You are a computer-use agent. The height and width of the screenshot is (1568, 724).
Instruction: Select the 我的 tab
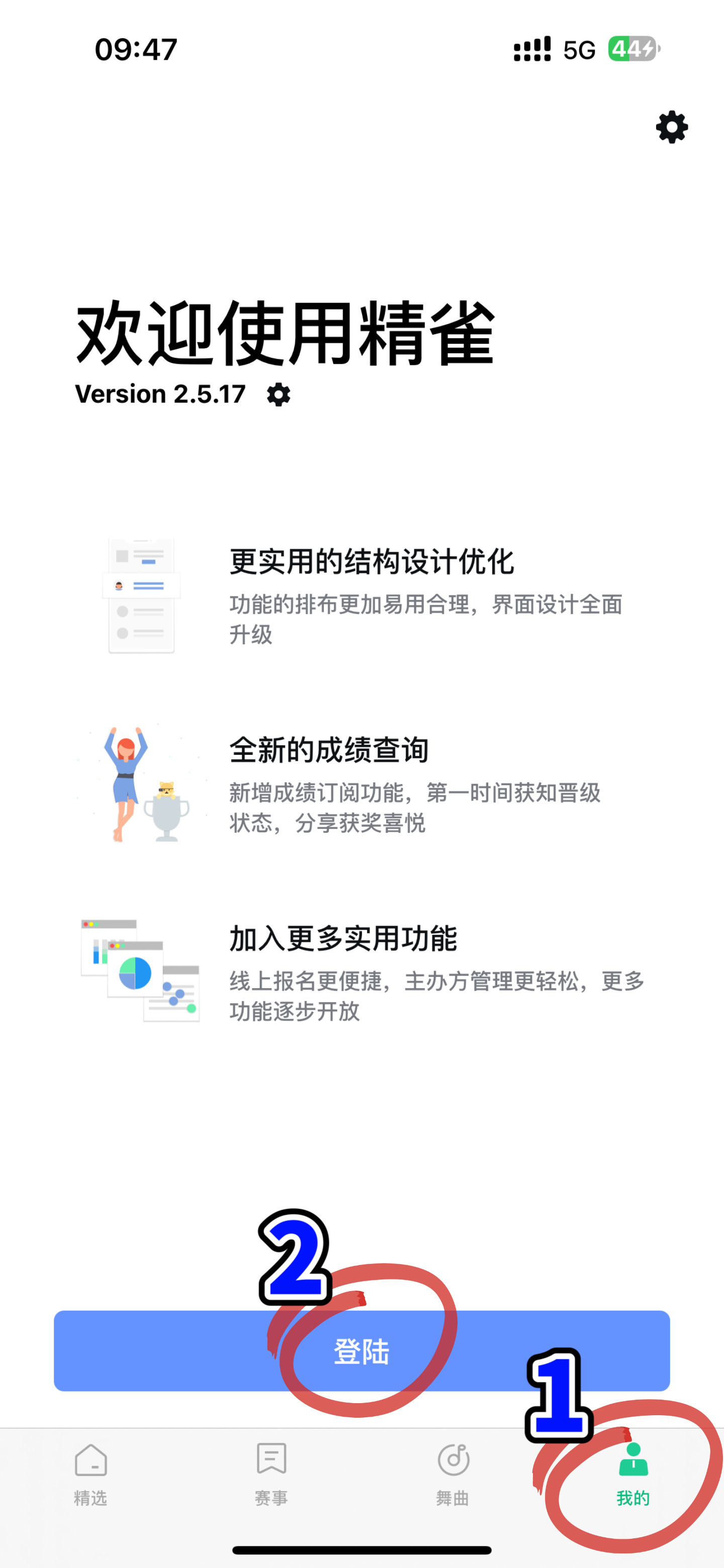pos(632,1474)
